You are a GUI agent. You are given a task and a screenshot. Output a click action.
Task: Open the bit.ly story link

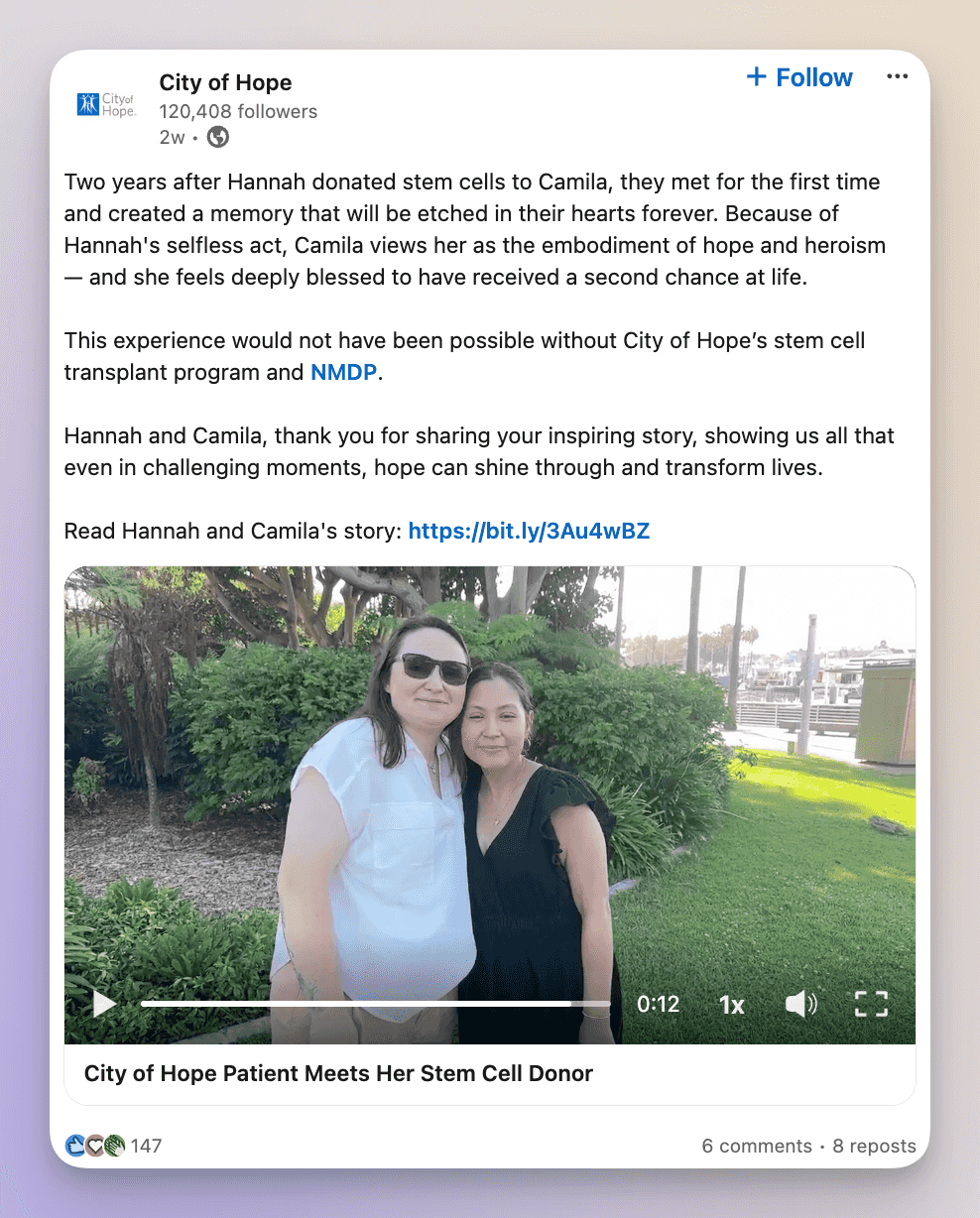[529, 531]
